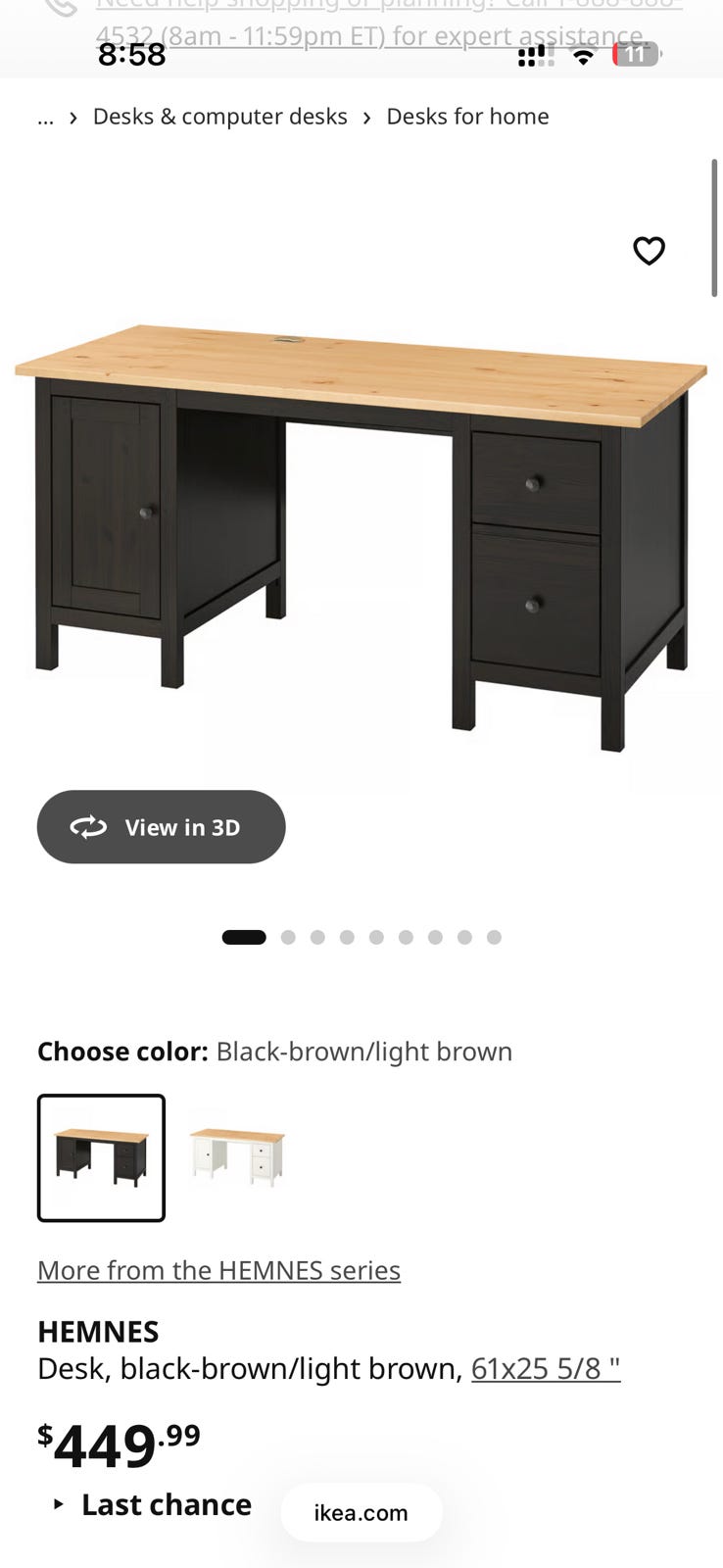The width and height of the screenshot is (723, 1568).
Task: Go to the Desks for home breadcrumb
Action: tap(467, 117)
